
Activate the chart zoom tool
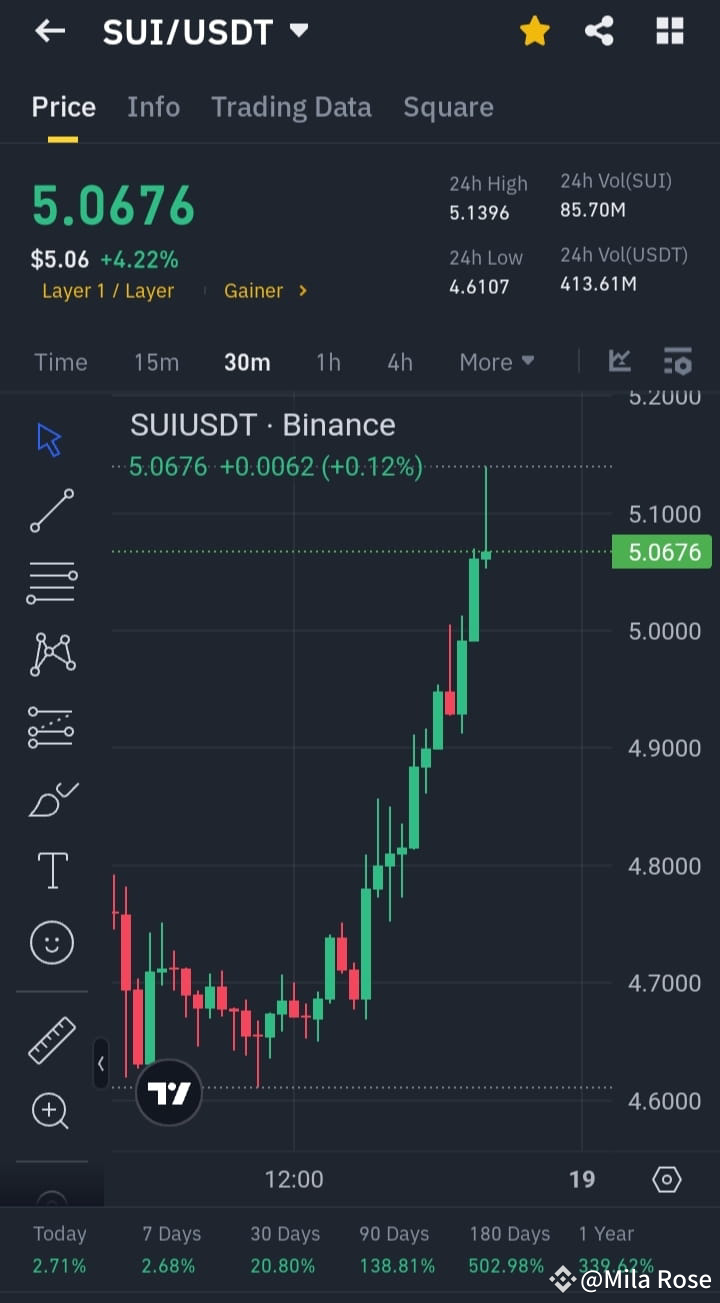tap(51, 1111)
